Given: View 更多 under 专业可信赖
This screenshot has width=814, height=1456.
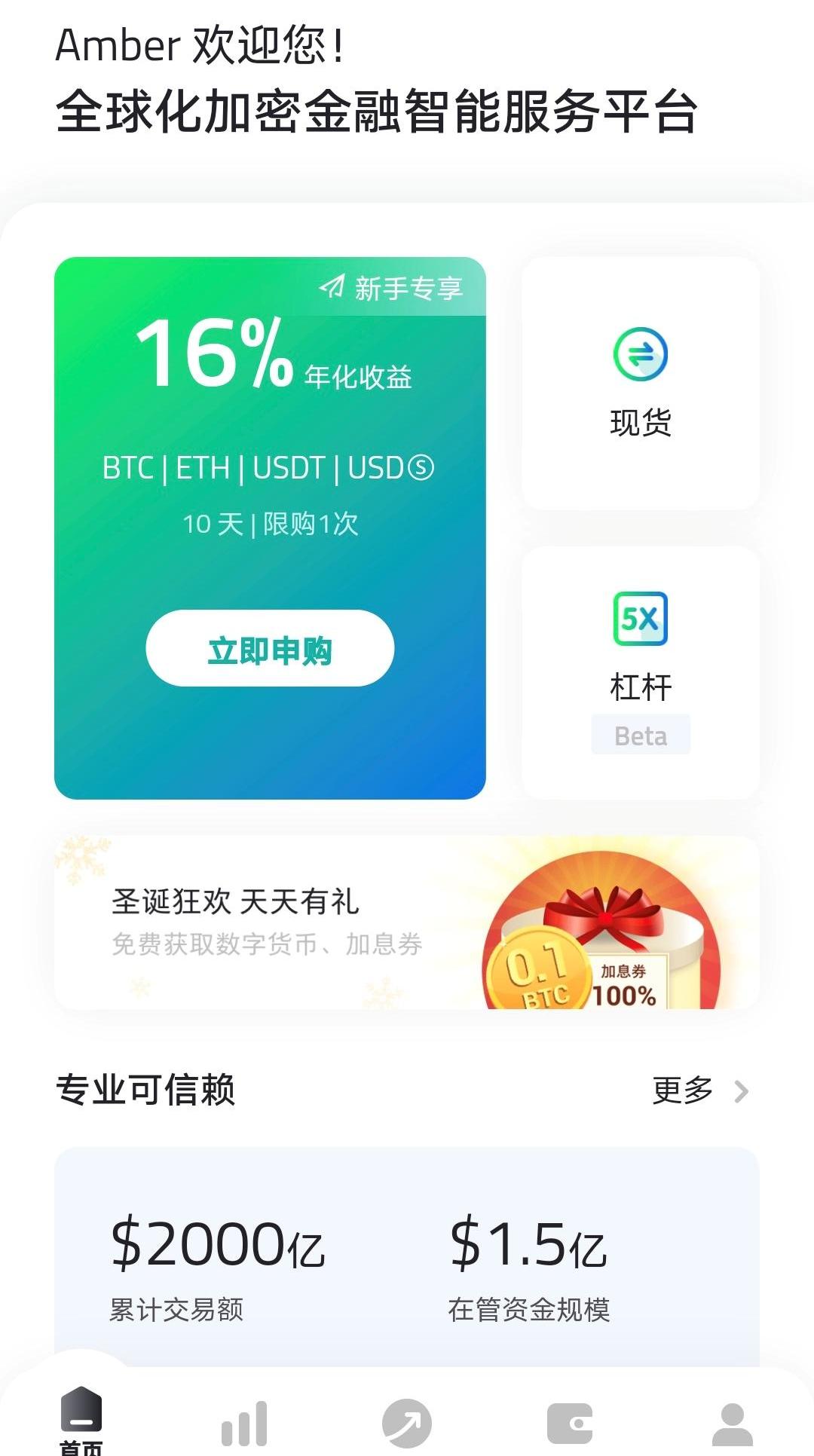Looking at the screenshot, I should point(699,1090).
